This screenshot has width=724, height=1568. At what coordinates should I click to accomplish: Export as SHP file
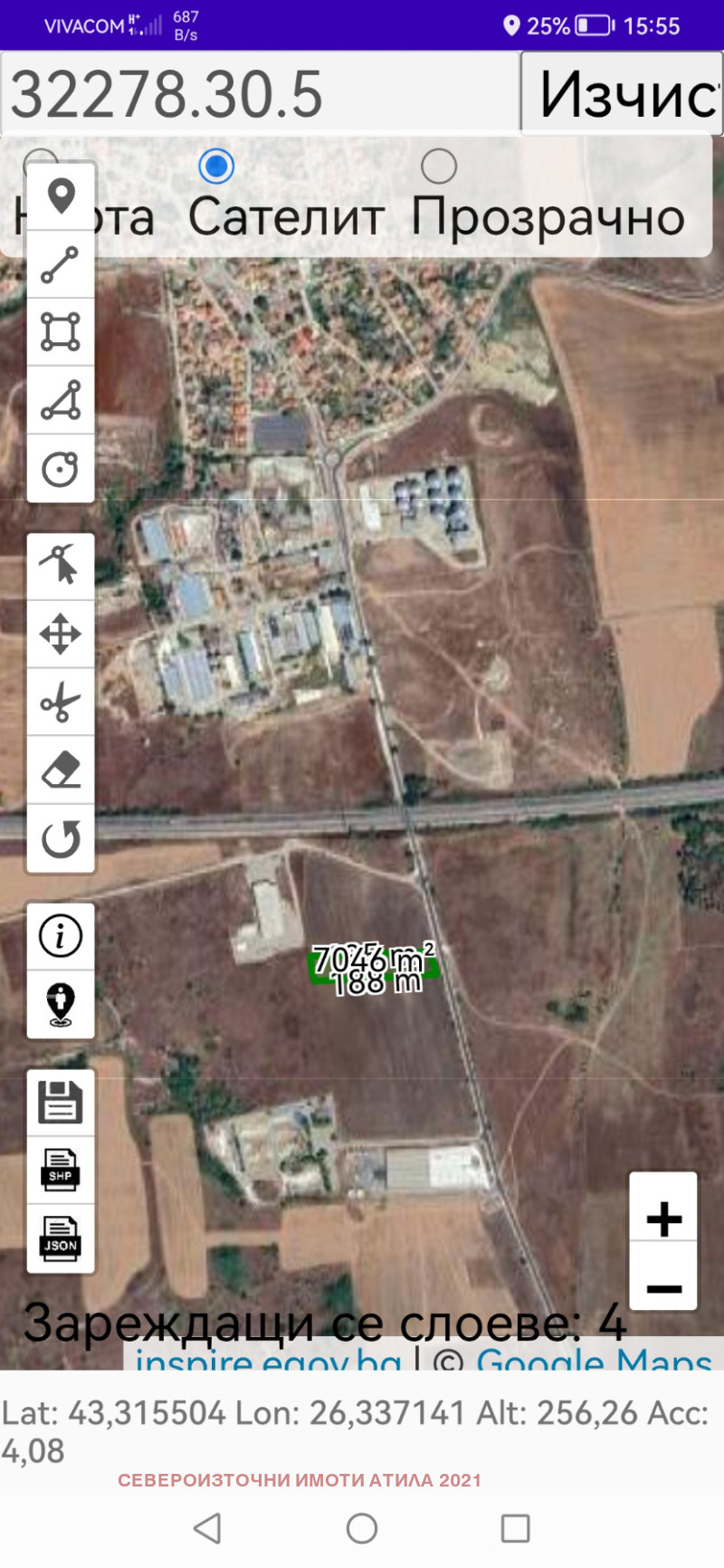(x=61, y=1171)
